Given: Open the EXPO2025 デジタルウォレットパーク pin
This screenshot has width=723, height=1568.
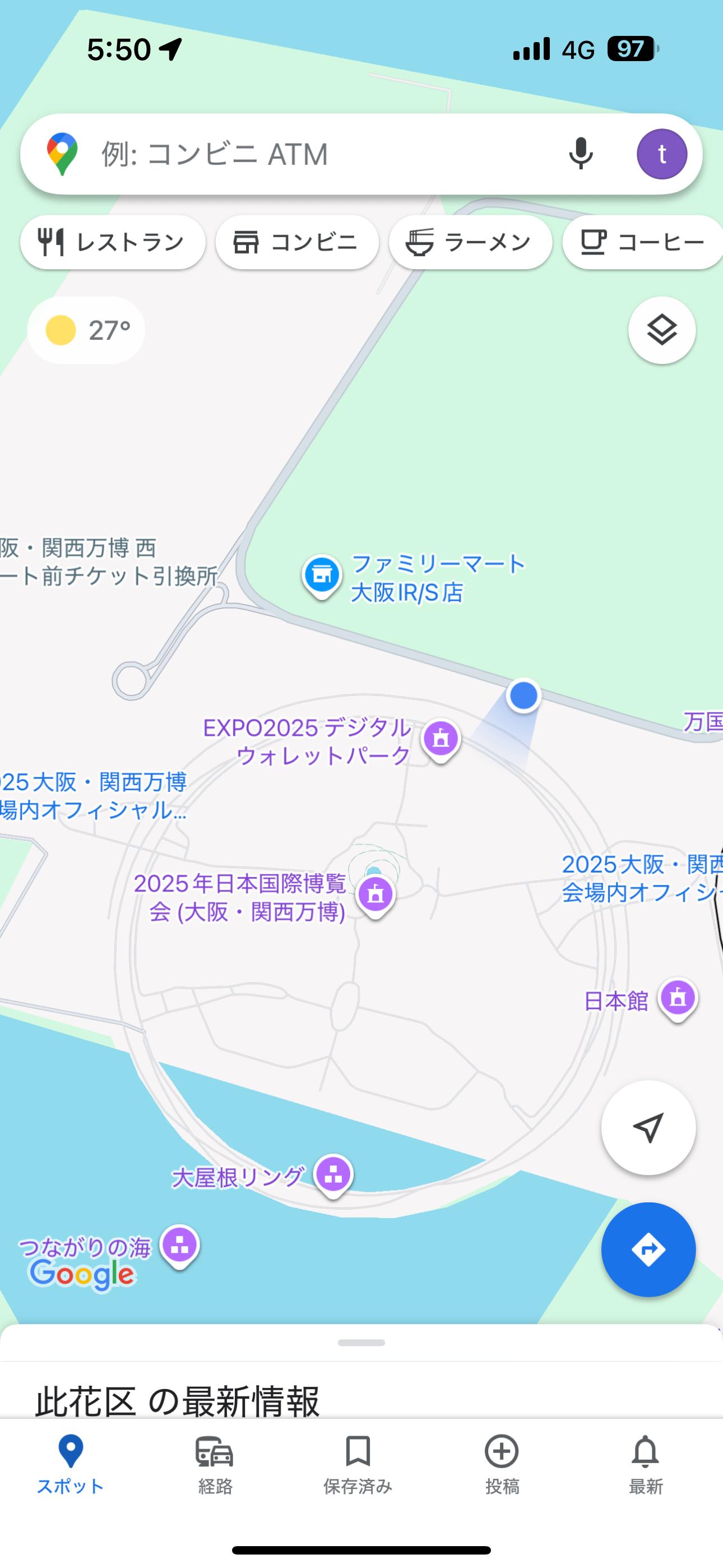Looking at the screenshot, I should coord(441,739).
